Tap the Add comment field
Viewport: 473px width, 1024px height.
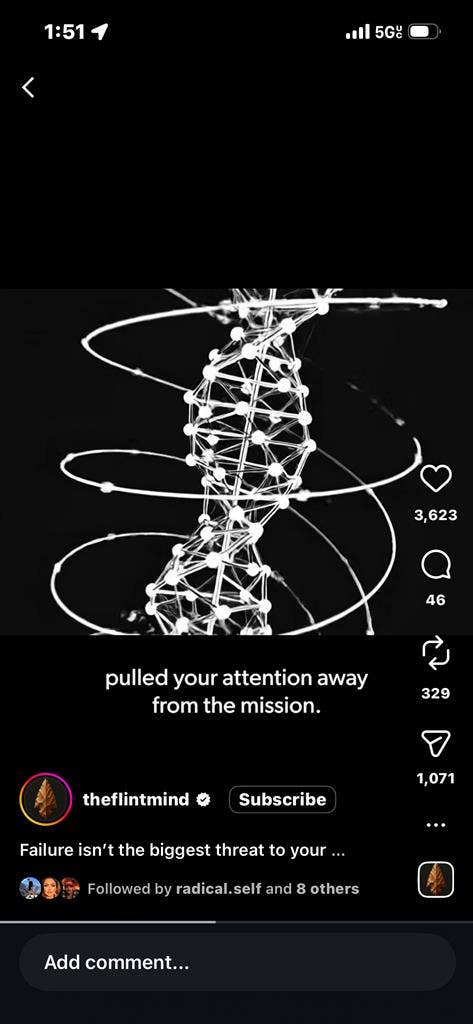coord(237,962)
